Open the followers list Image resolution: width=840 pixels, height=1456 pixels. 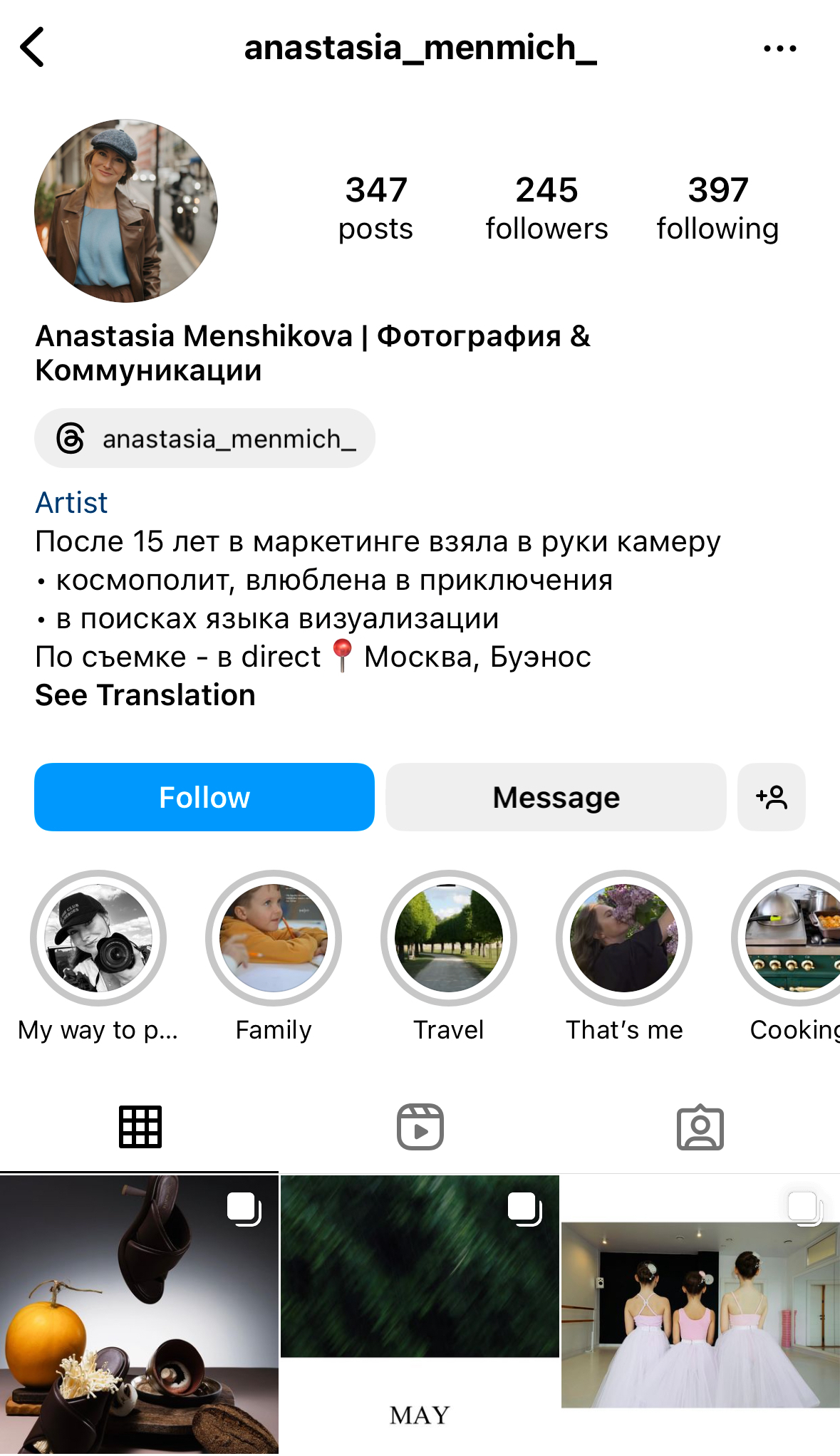[546, 209]
